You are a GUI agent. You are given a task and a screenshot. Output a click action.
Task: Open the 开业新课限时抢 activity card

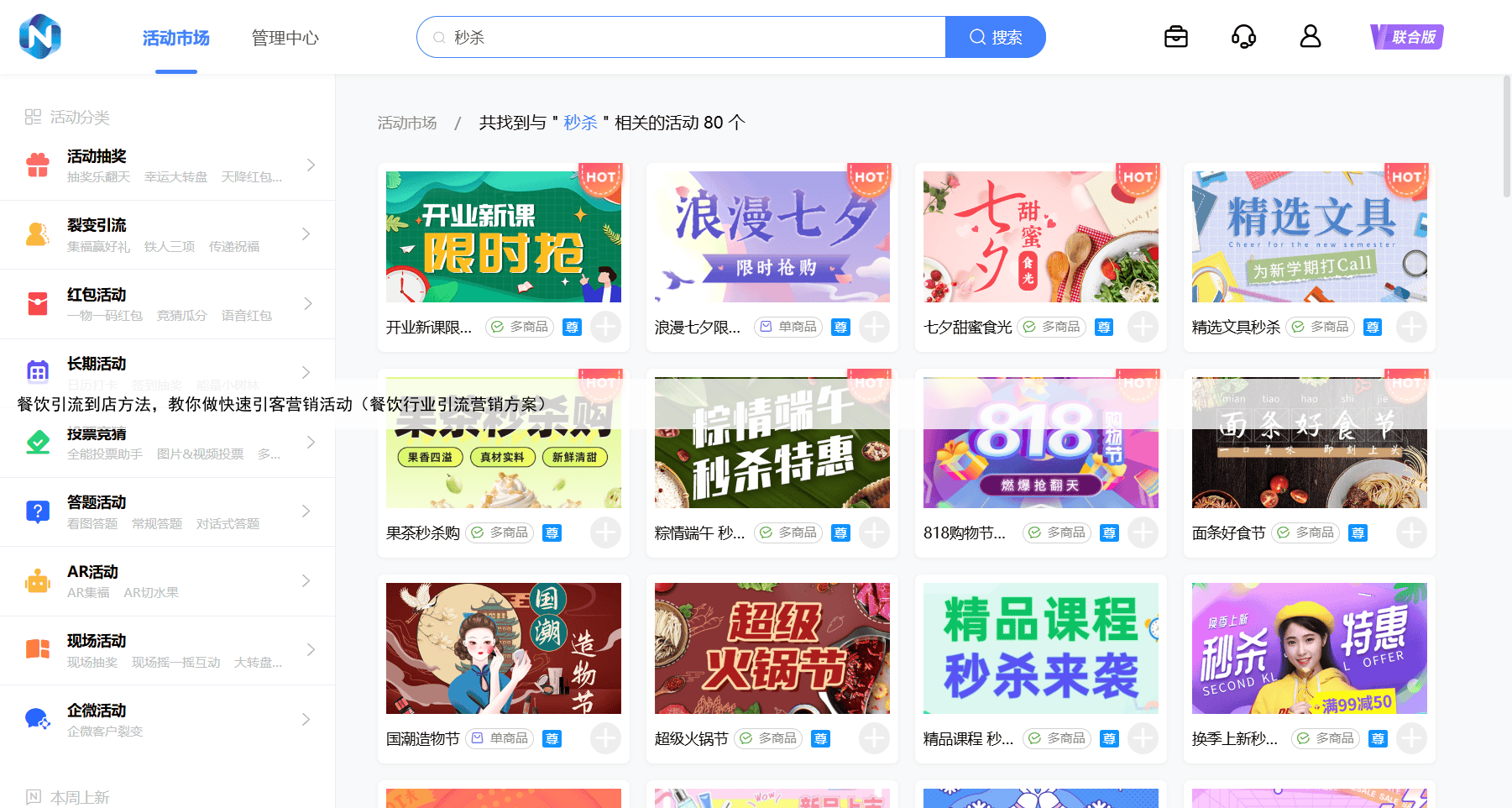(x=503, y=237)
